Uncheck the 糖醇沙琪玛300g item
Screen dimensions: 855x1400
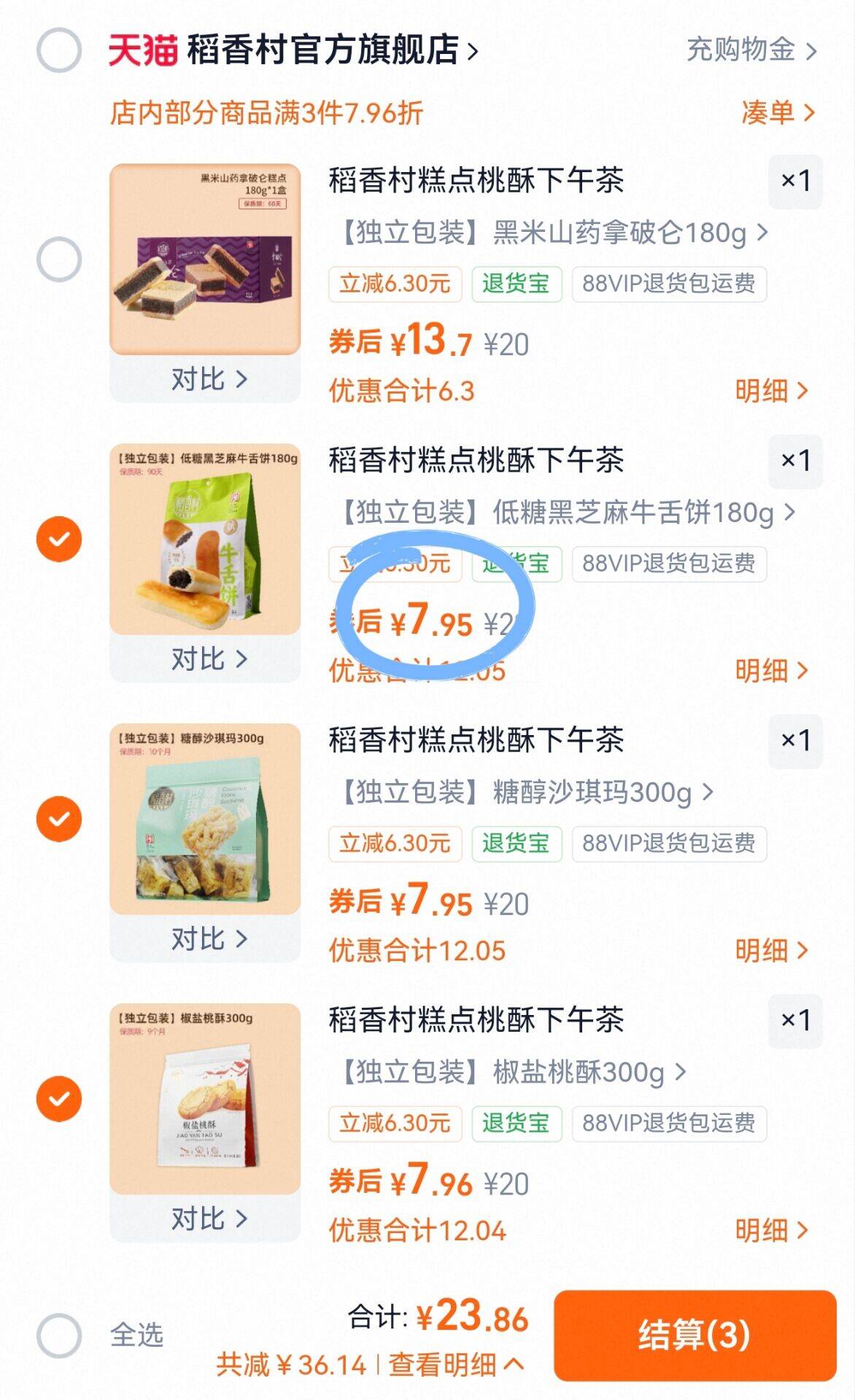coord(59,819)
